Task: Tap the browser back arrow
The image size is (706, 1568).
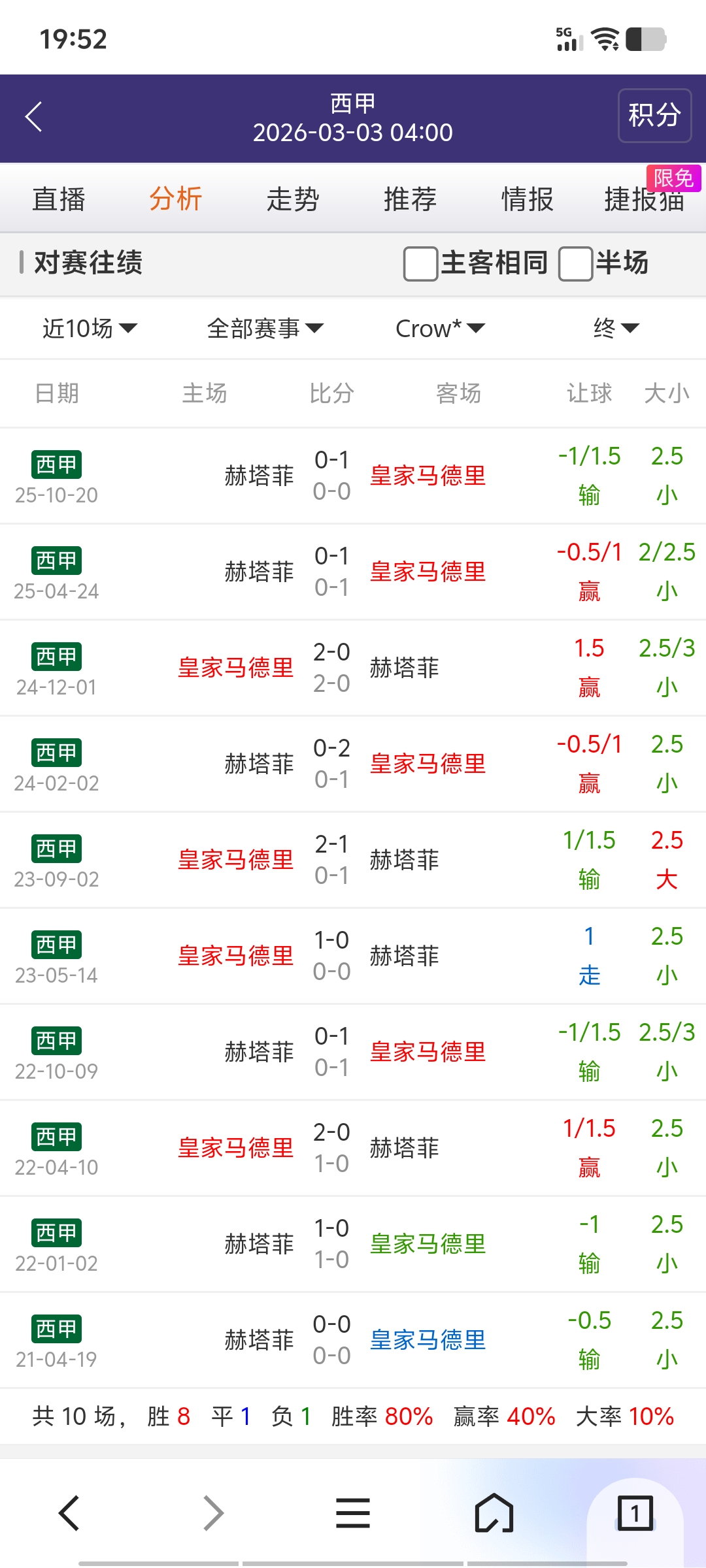Action: [x=69, y=1513]
